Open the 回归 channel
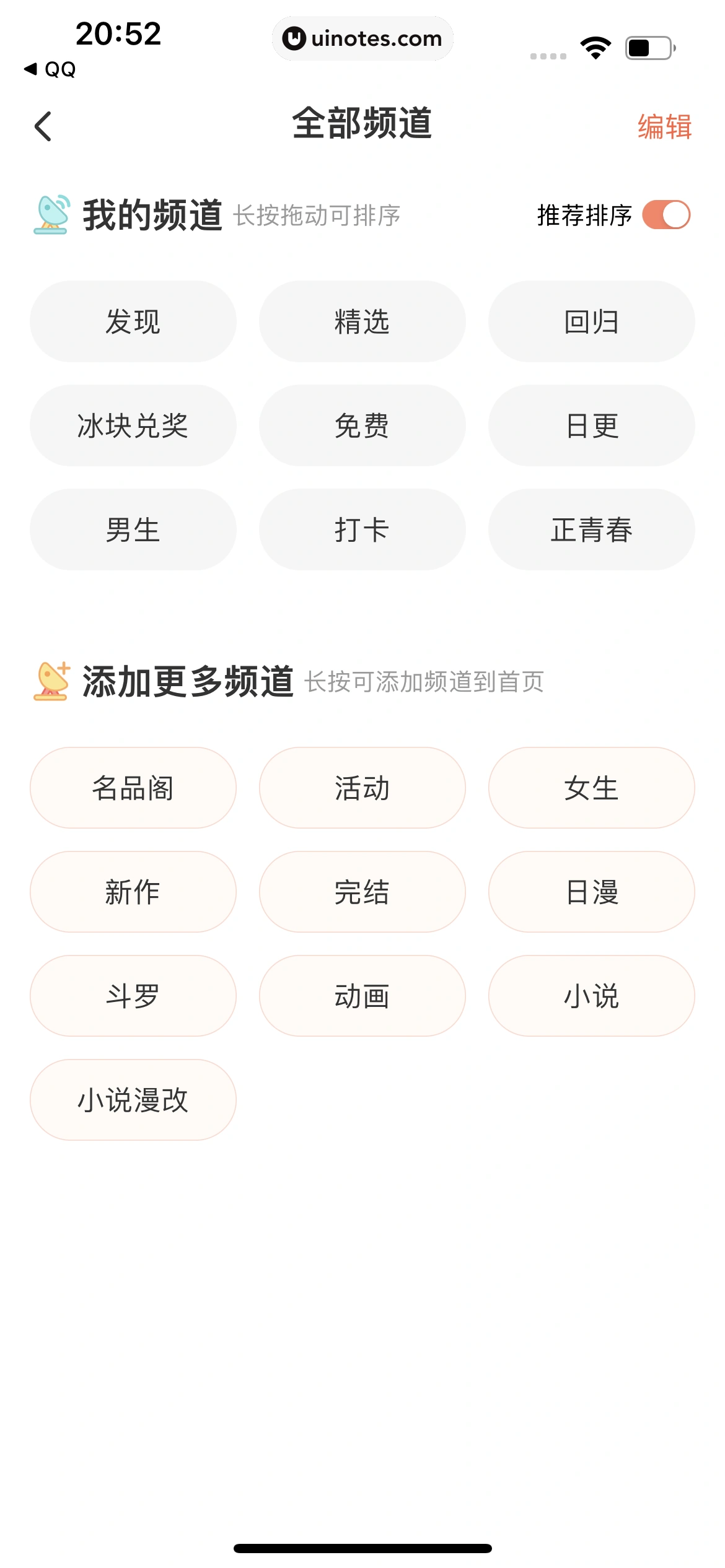The image size is (725, 1568). point(591,321)
